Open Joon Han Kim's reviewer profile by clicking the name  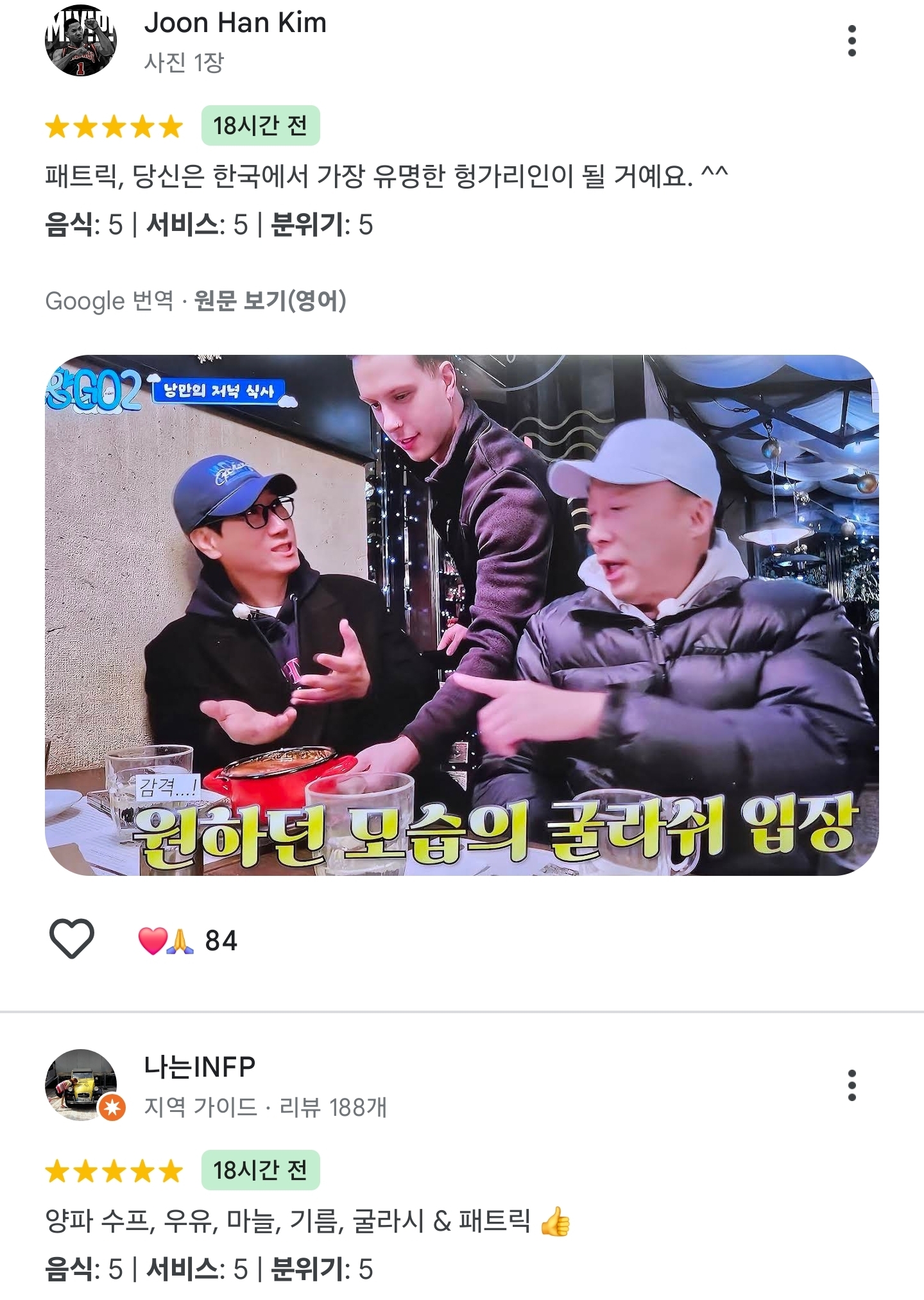click(235, 22)
